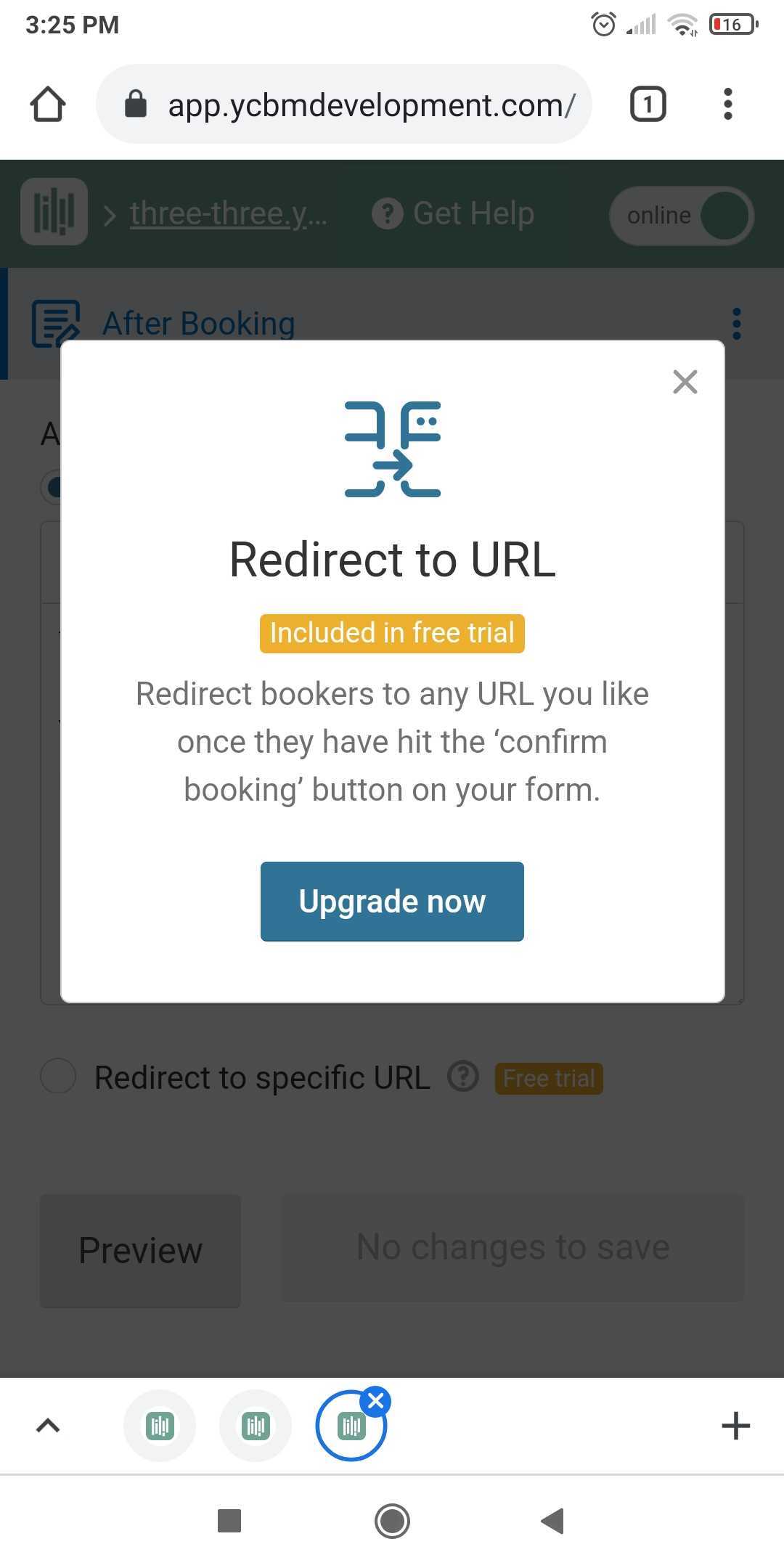Expand the tab group strip
The width and height of the screenshot is (784, 1568).
(x=48, y=1426)
